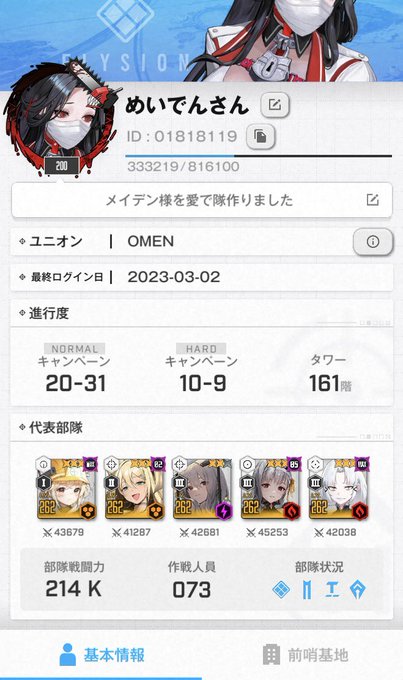Select the squad character with power 45253
The image size is (403, 680).
click(270, 488)
